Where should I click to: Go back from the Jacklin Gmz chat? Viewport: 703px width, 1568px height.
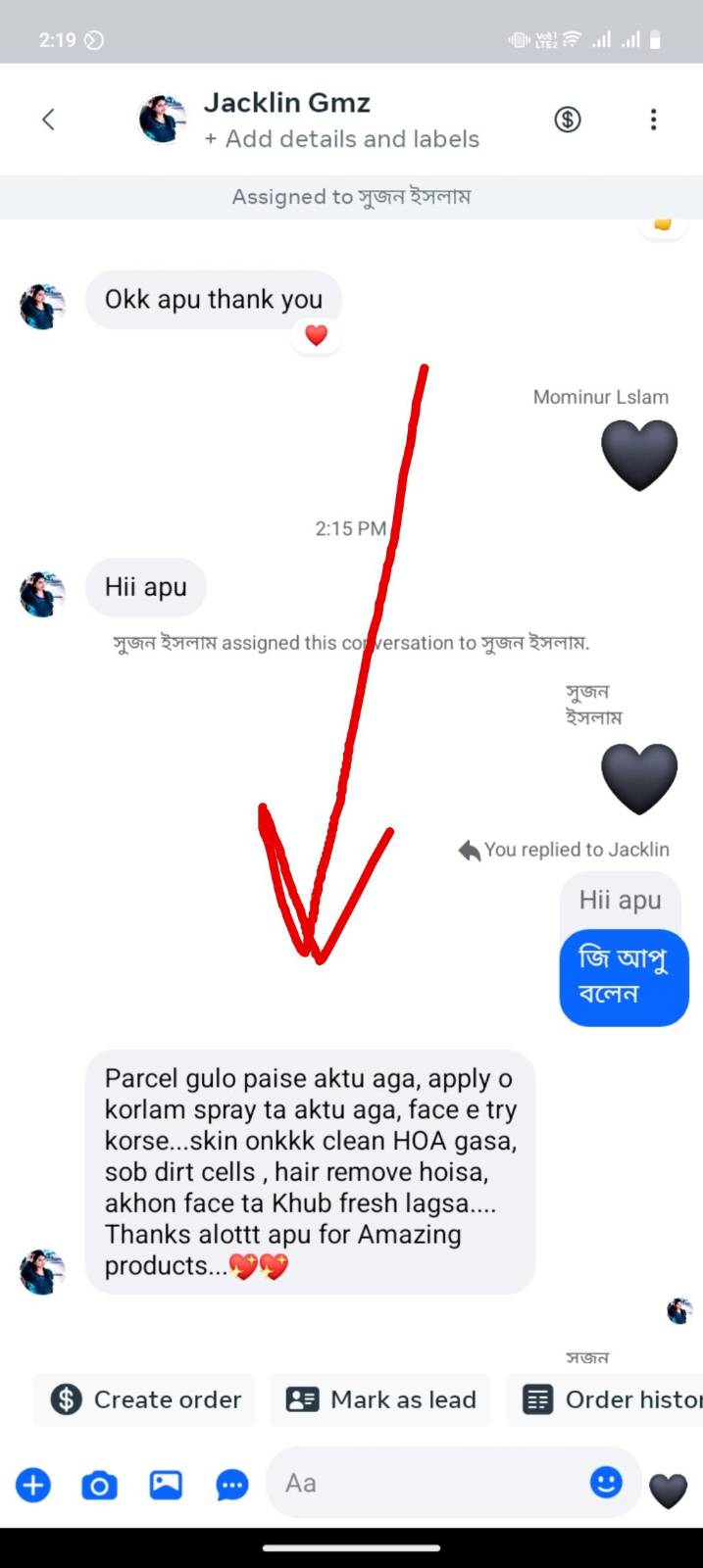(48, 120)
